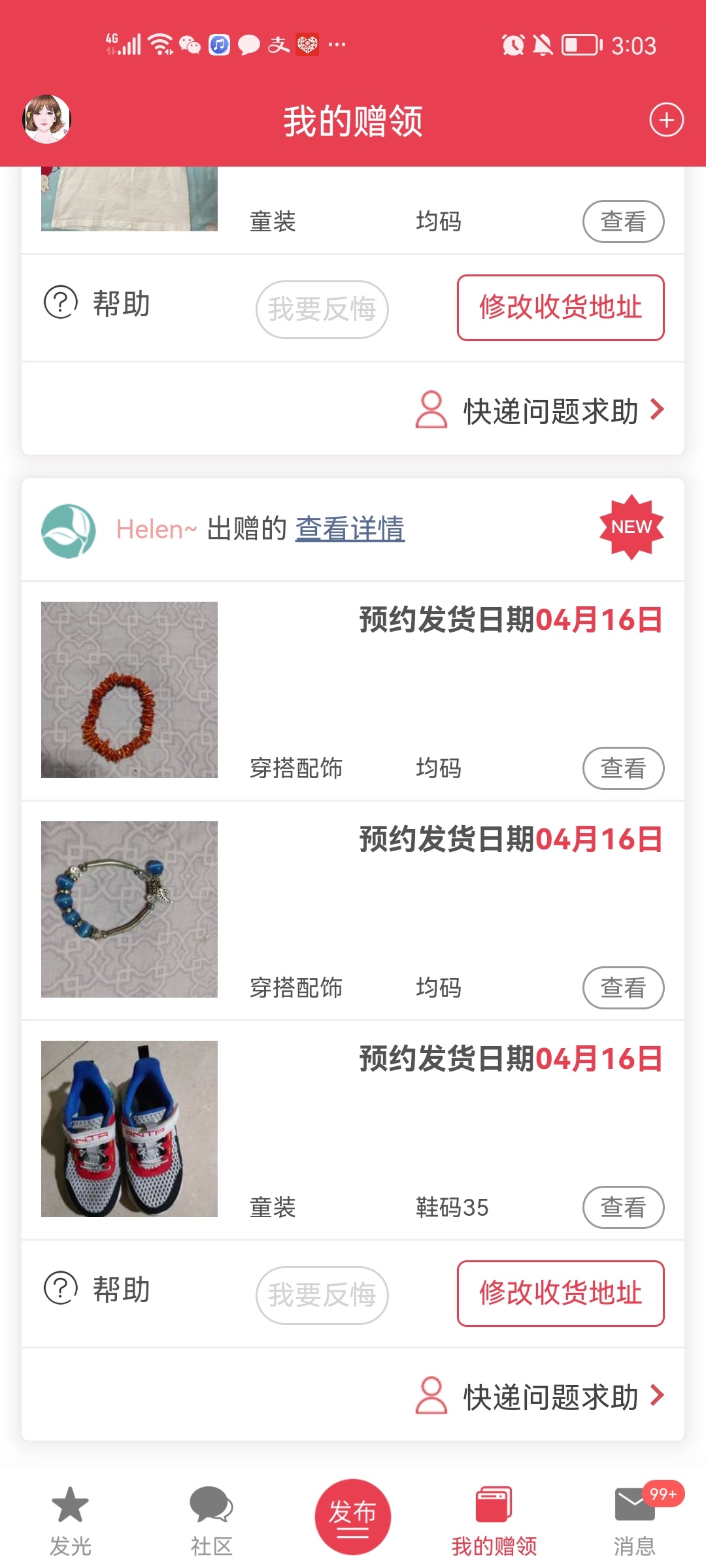The image size is (706, 1568).
Task: Open Helen~'s leaf avatar
Action: click(69, 530)
